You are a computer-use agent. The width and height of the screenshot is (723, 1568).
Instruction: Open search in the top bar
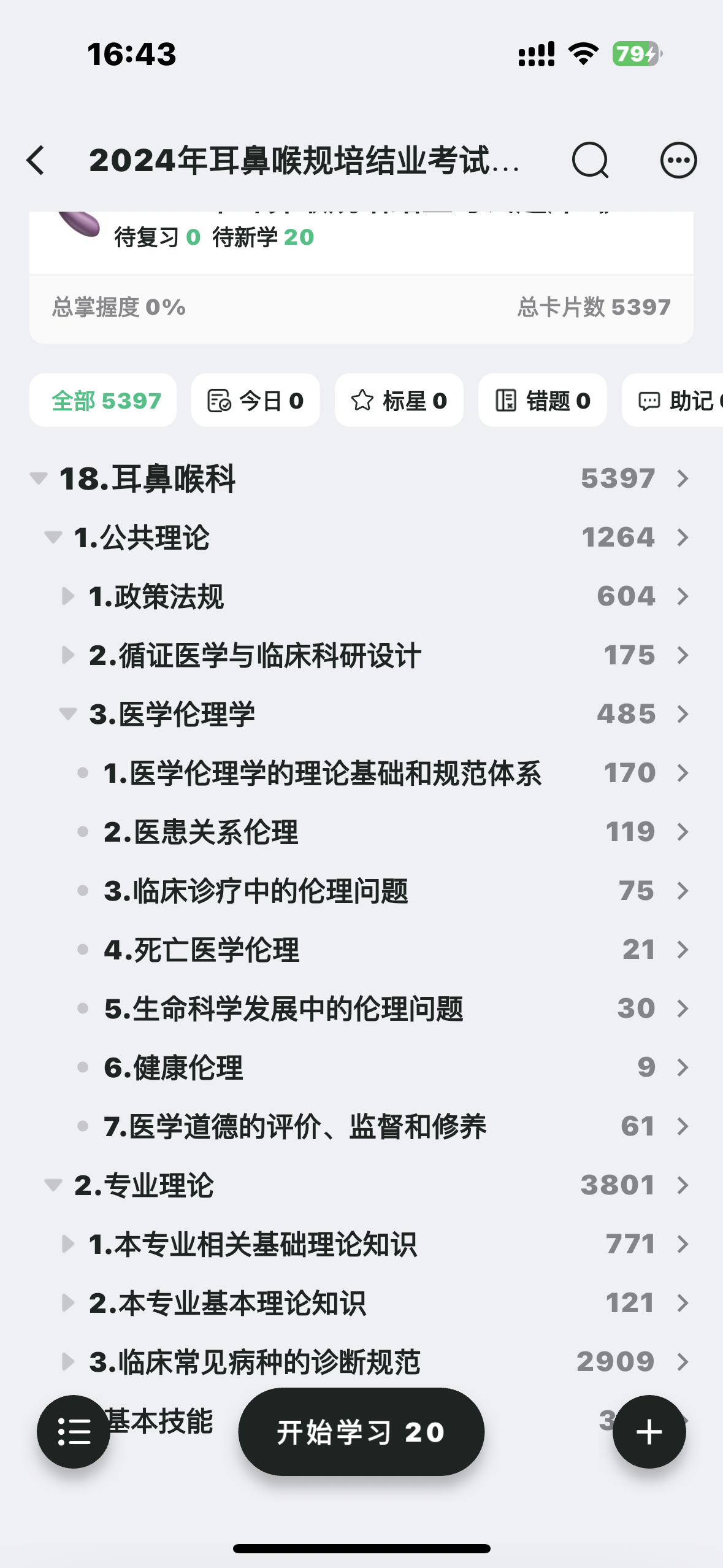tap(589, 161)
